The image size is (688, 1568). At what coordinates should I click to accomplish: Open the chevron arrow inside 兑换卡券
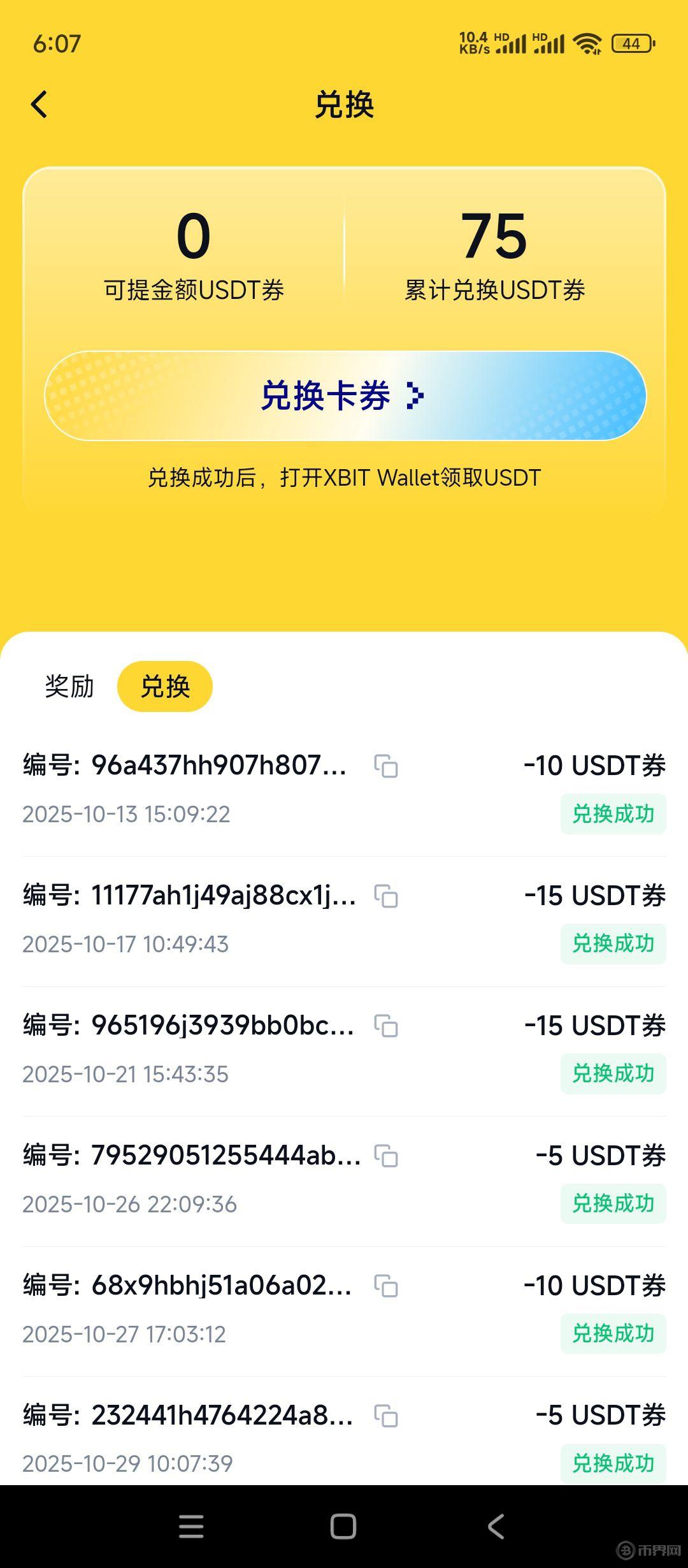[415, 396]
